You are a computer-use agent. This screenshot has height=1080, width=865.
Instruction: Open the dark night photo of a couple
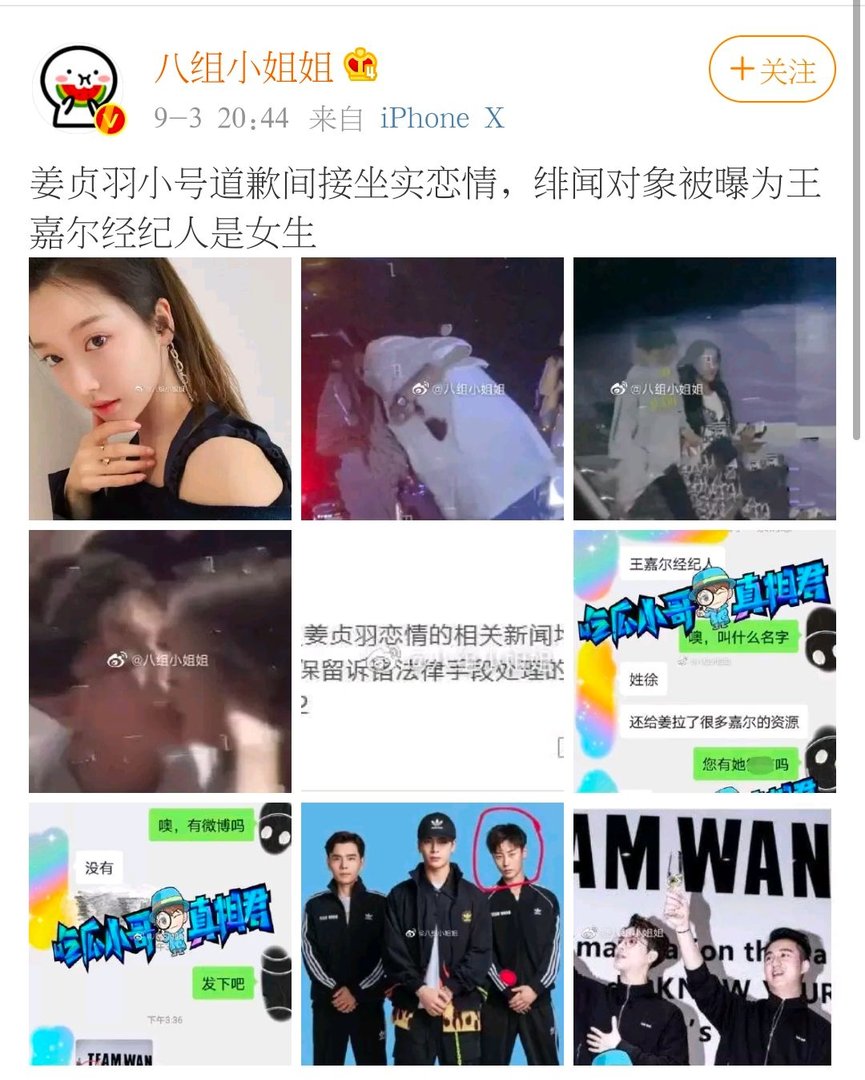[704, 388]
